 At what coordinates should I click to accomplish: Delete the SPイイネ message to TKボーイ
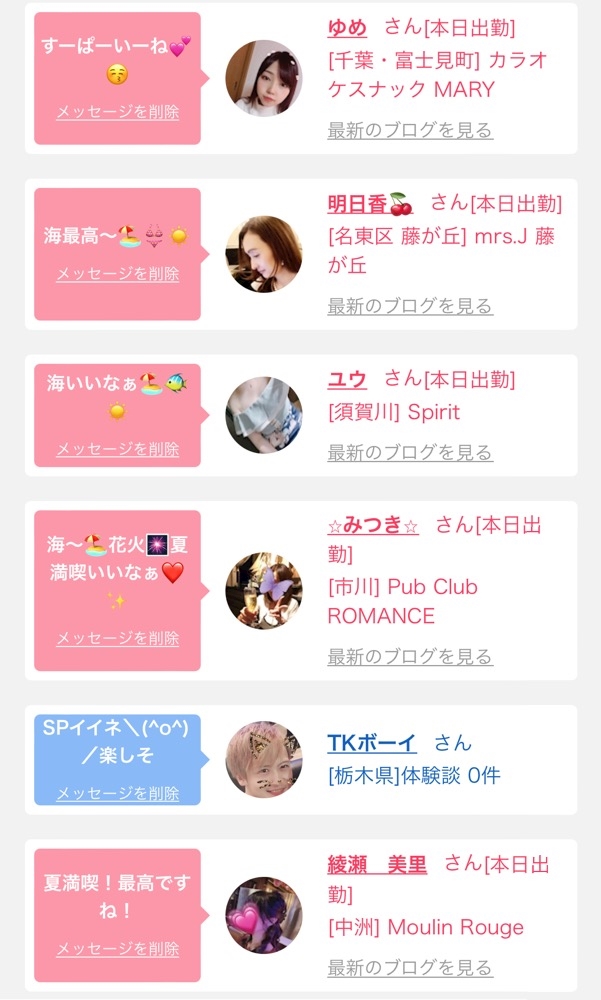click(117, 793)
